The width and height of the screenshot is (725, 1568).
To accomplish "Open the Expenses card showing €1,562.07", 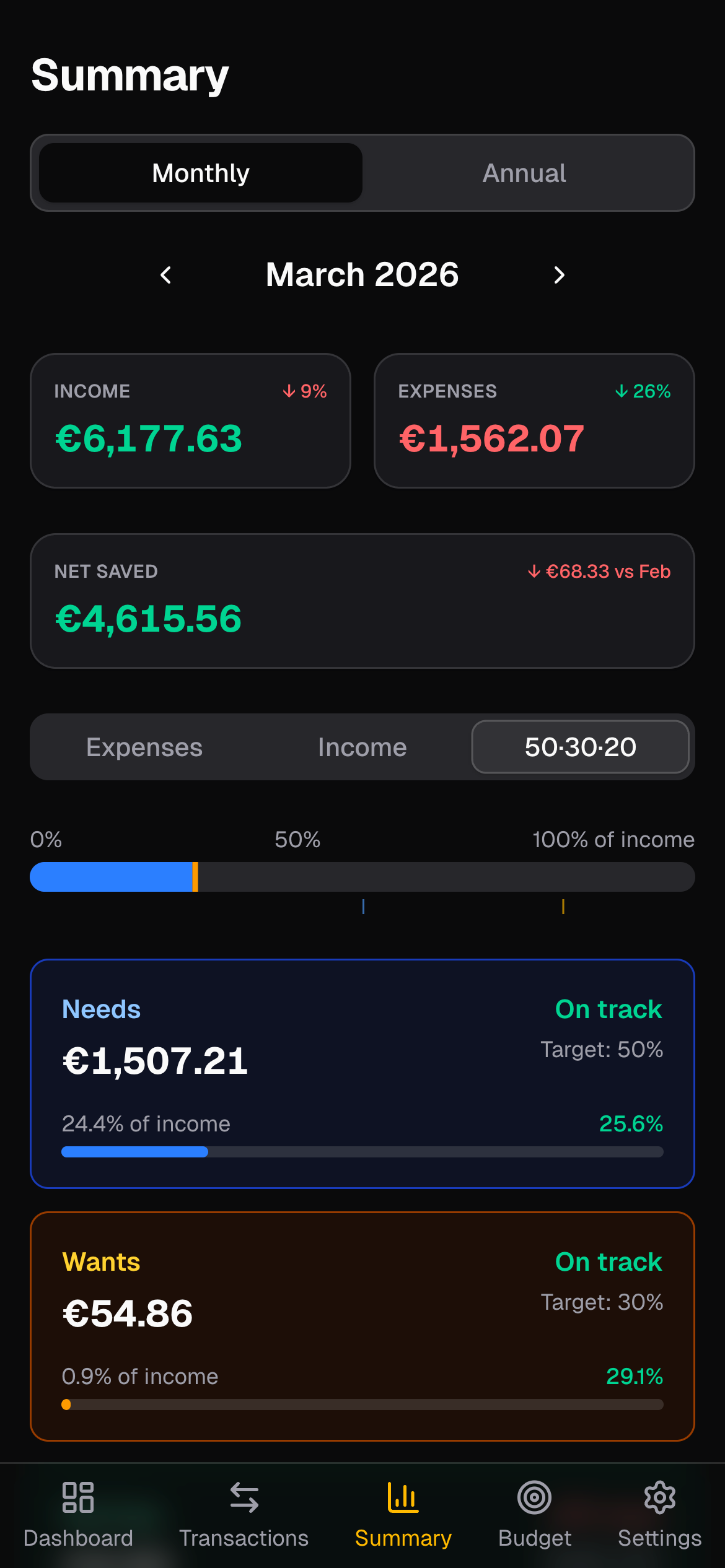I will click(x=534, y=420).
